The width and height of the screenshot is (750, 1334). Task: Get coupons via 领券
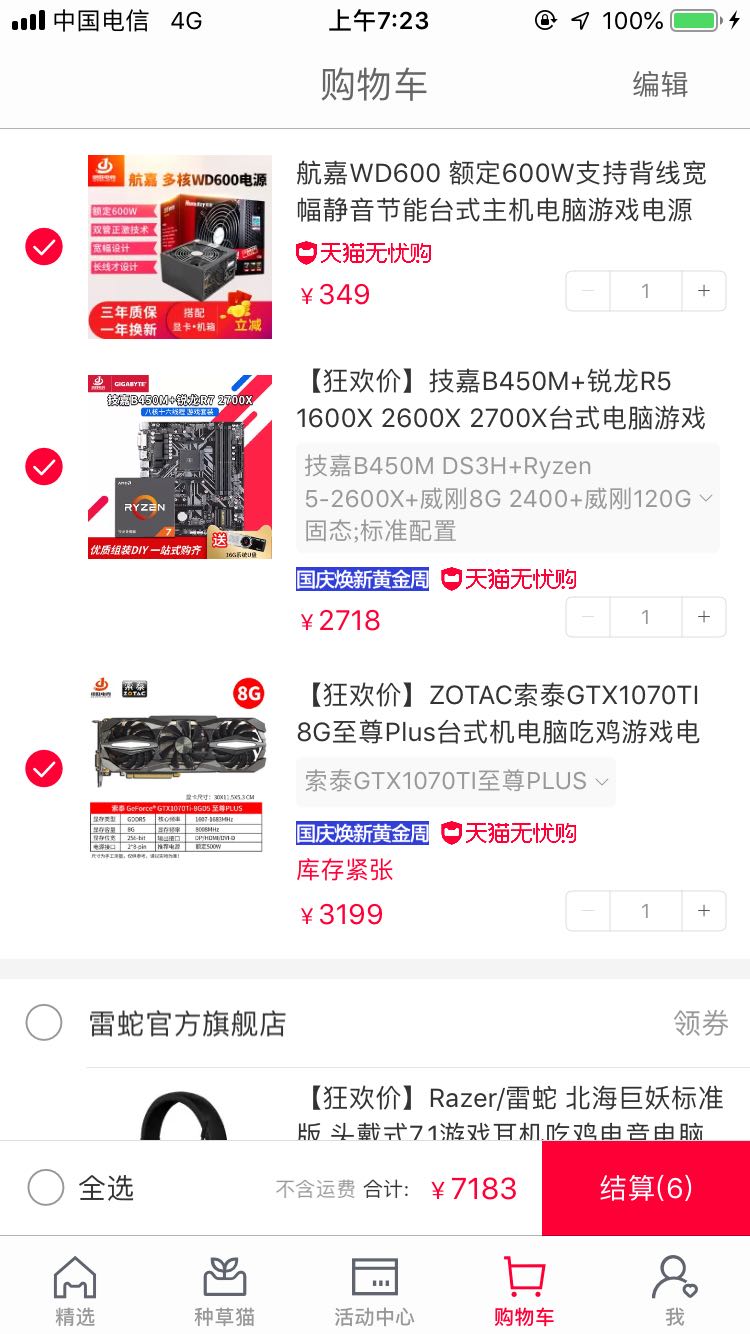(700, 1023)
